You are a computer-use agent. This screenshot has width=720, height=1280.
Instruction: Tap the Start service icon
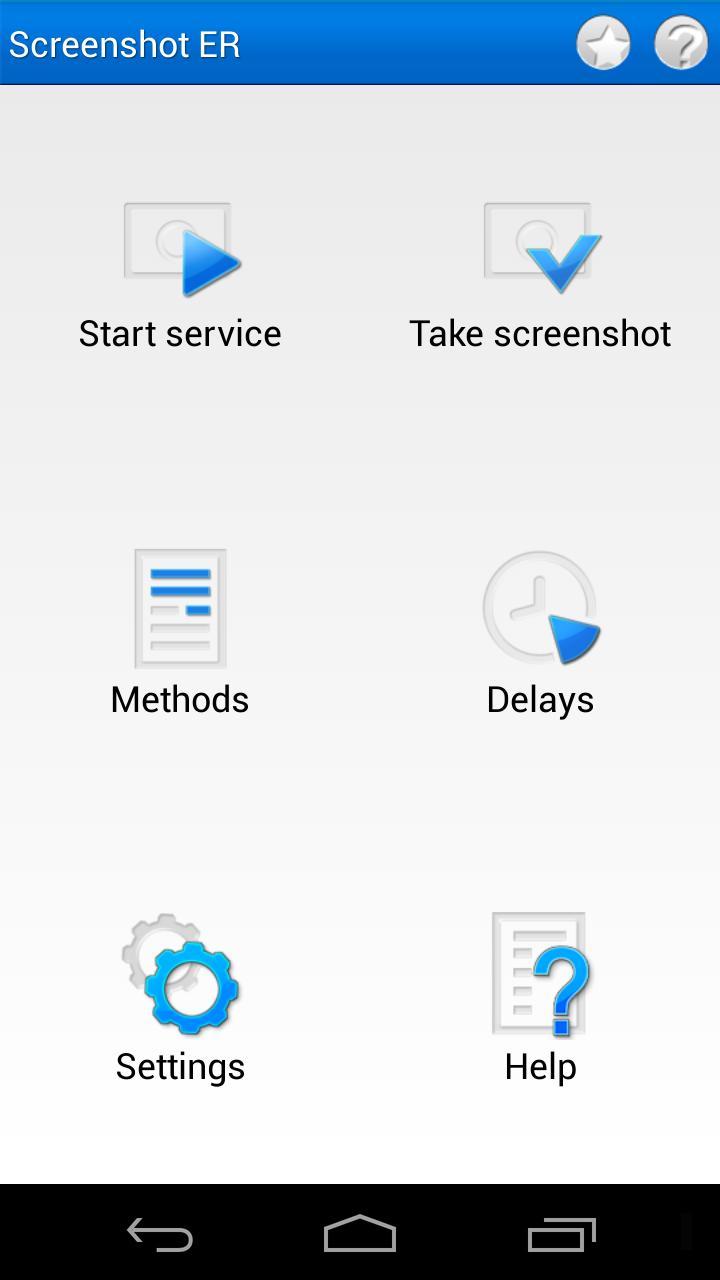[180, 248]
